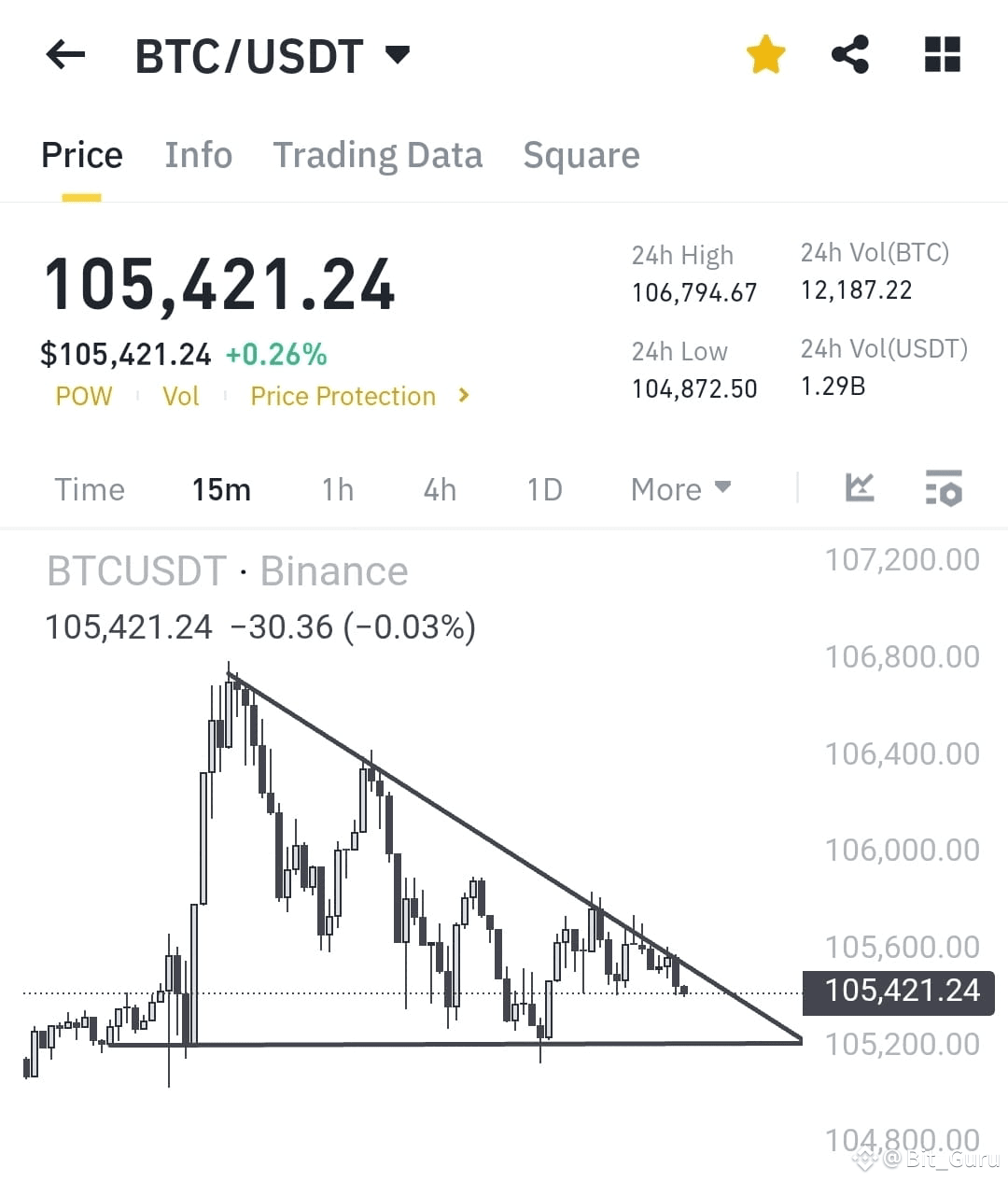Open the Info section
The height and width of the screenshot is (1182, 1008).
click(x=198, y=155)
